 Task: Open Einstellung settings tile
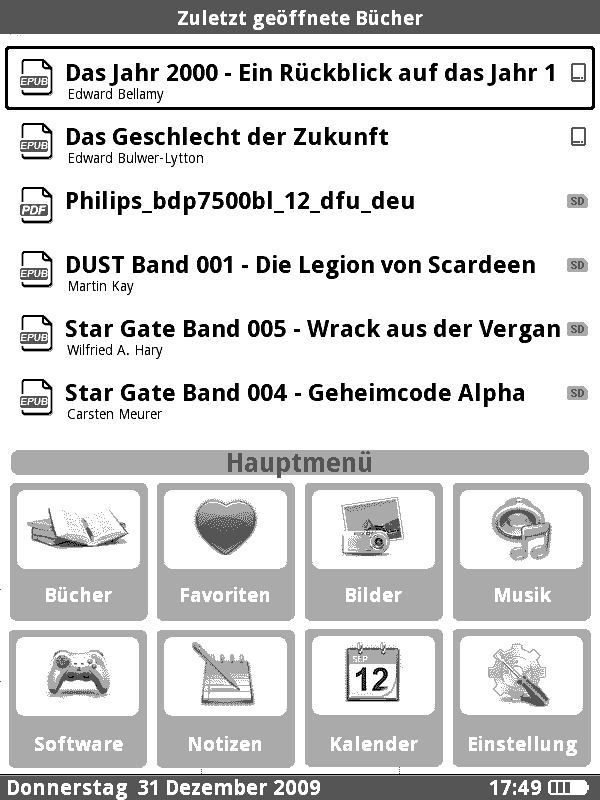click(521, 700)
